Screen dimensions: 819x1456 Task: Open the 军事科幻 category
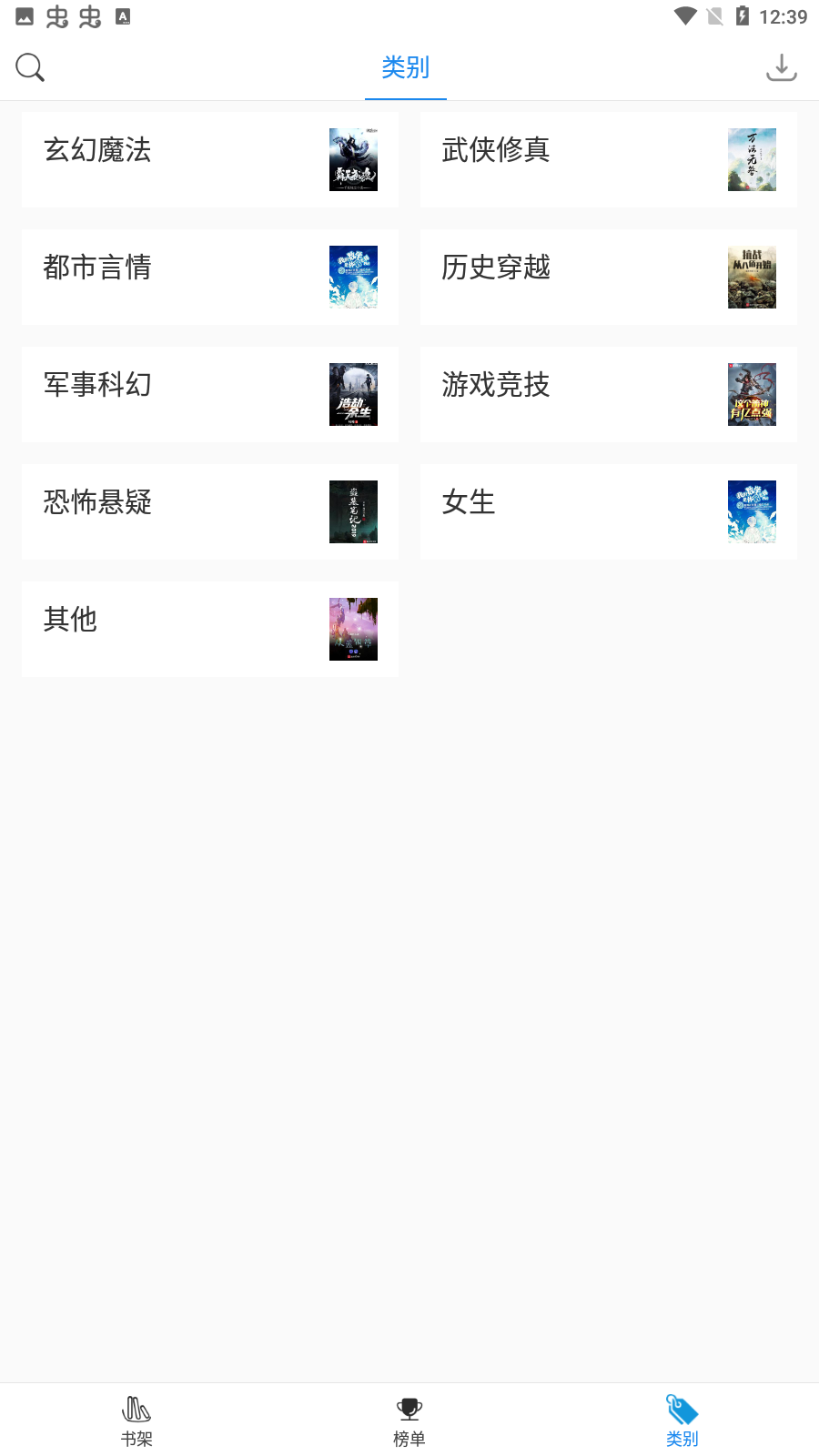point(209,394)
